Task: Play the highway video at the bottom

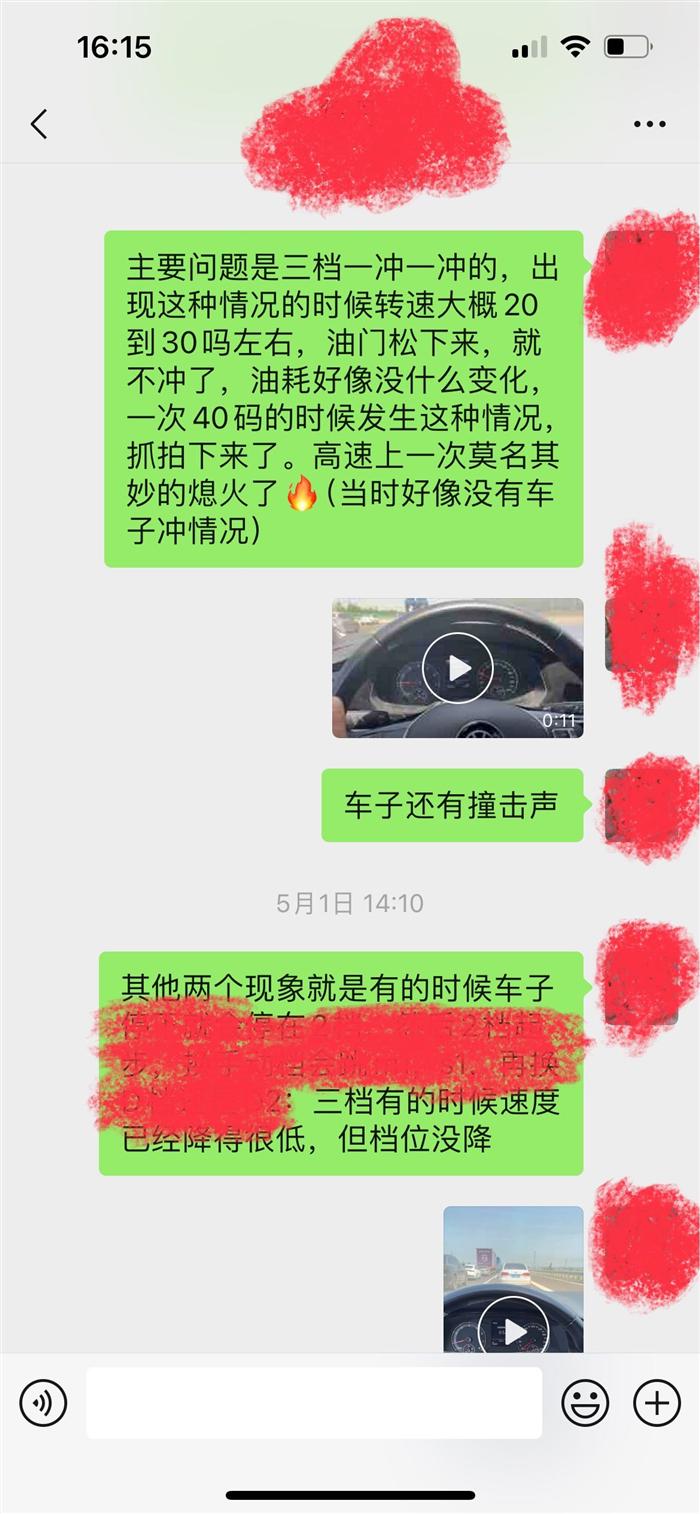Action: point(513,1331)
